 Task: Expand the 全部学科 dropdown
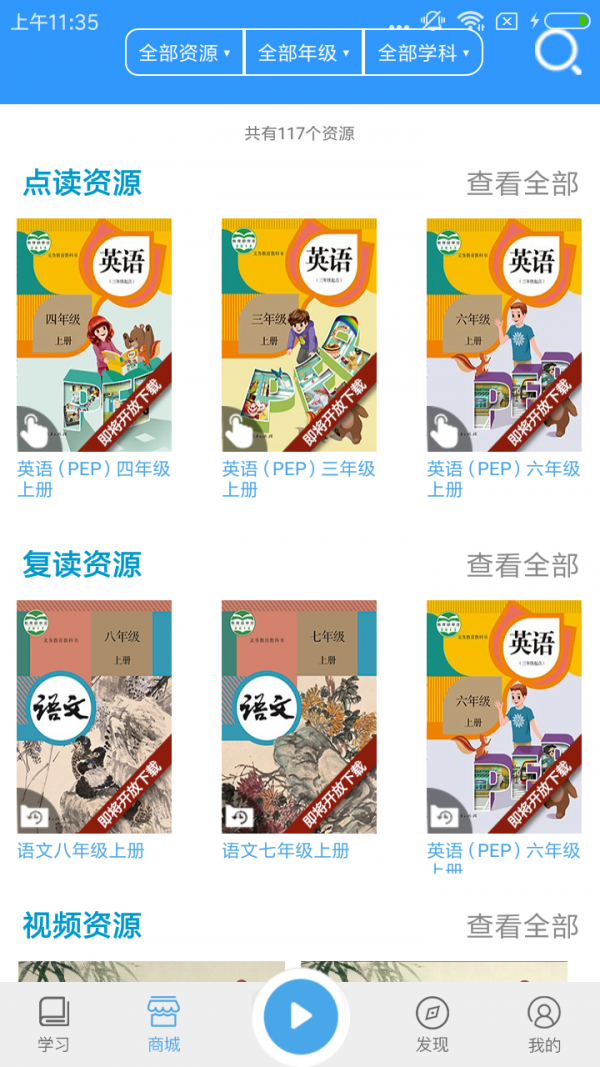(x=423, y=53)
